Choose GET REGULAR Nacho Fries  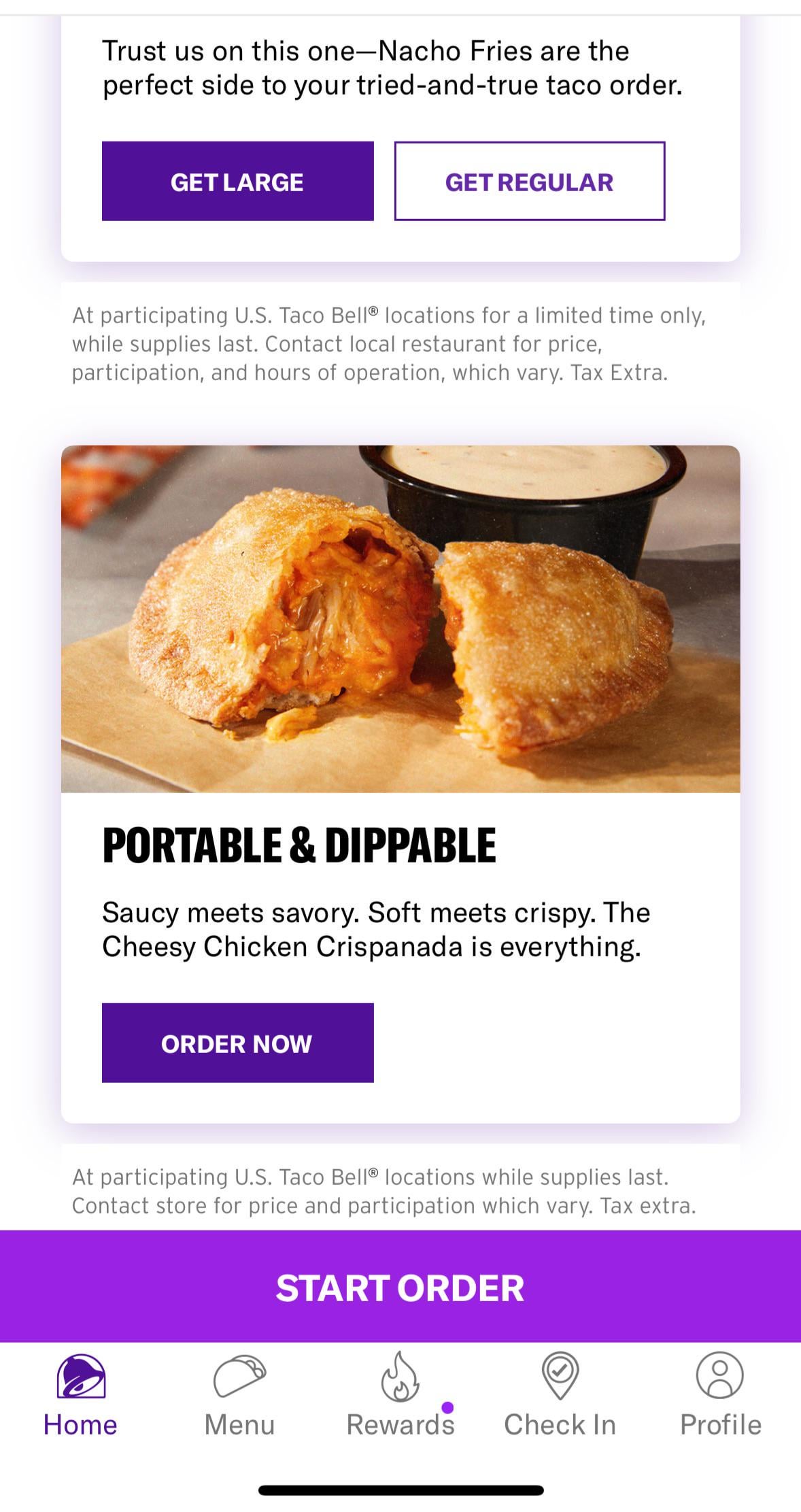[x=529, y=181]
